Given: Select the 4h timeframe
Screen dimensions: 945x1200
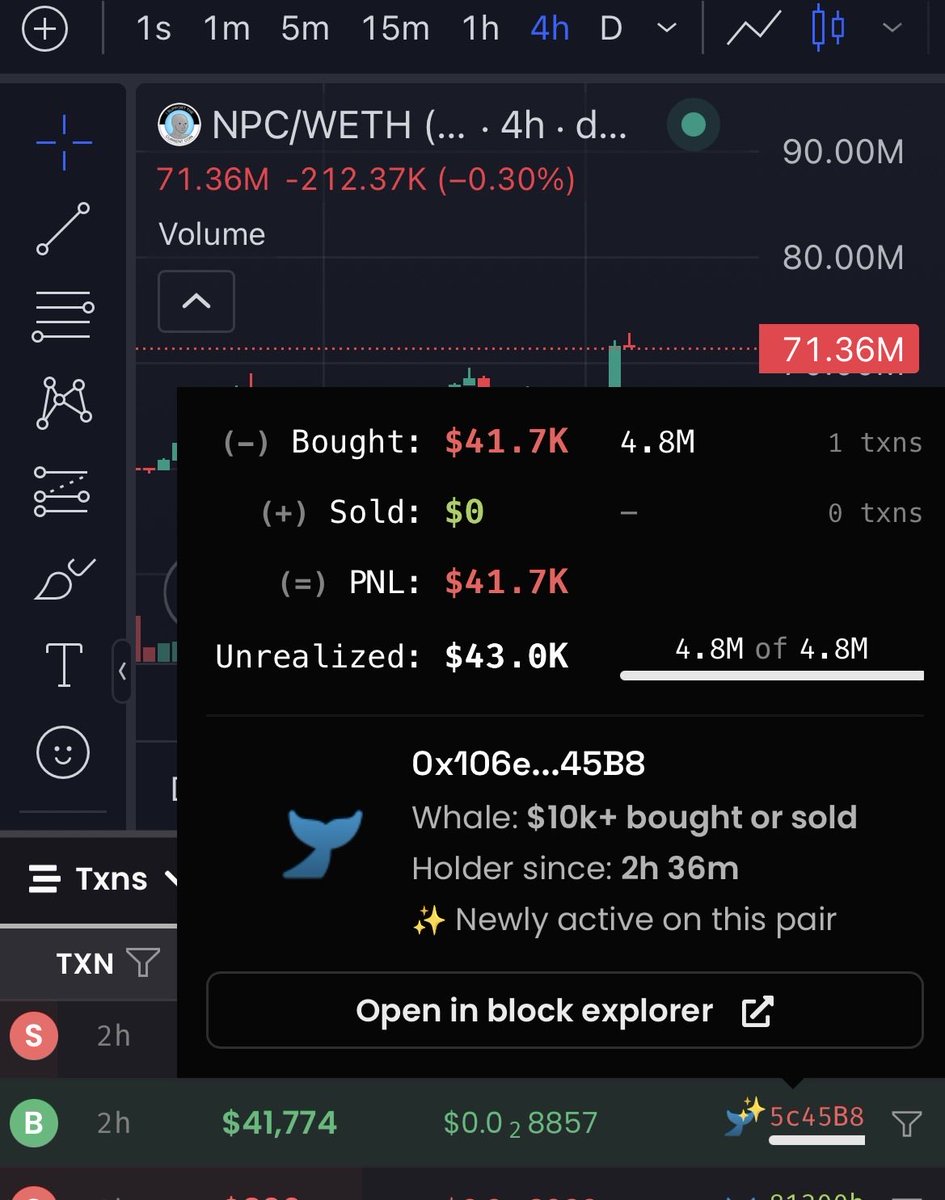Looking at the screenshot, I should tap(550, 29).
